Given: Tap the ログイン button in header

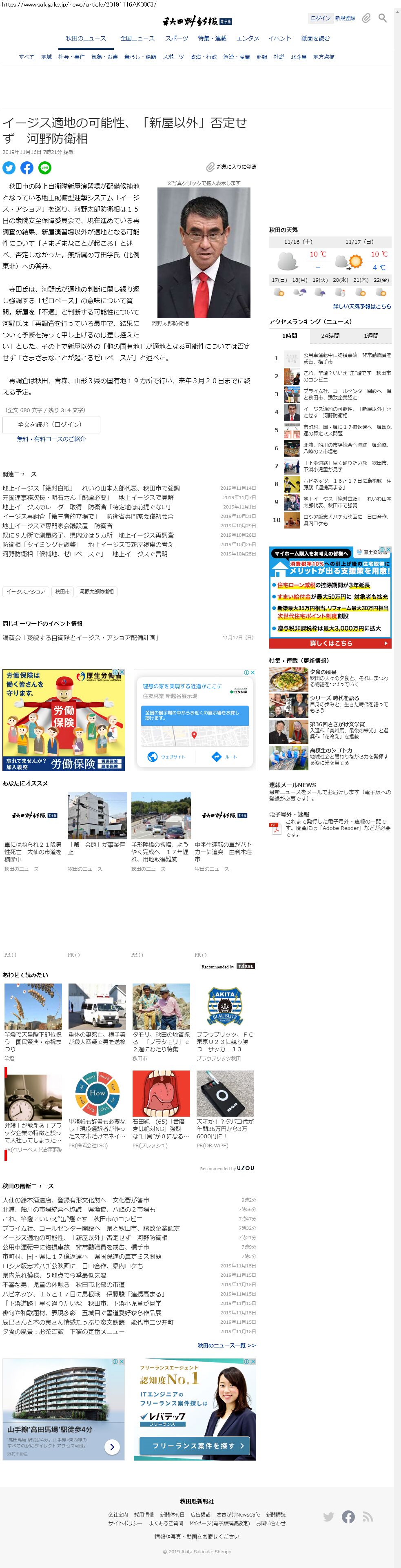Looking at the screenshot, I should [320, 18].
